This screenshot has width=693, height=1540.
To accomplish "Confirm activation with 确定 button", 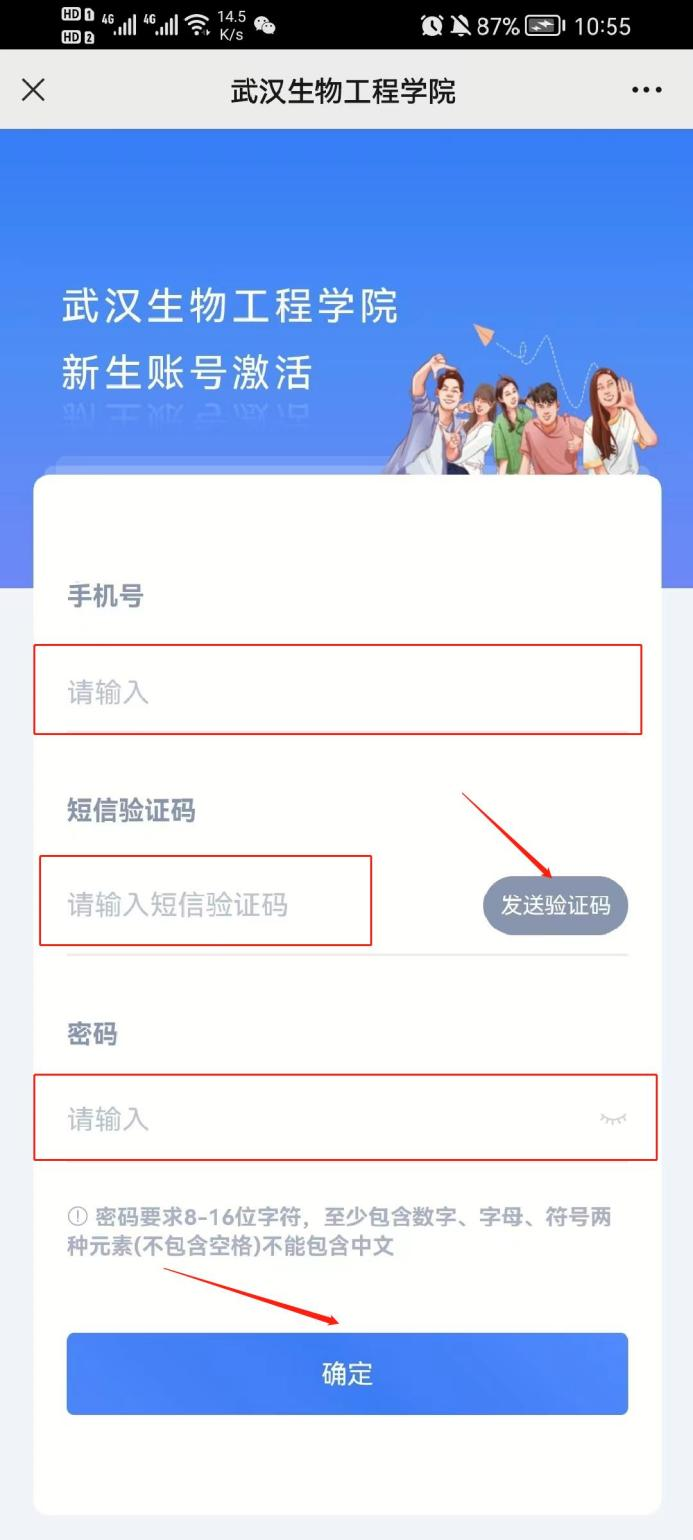I will pos(347,1373).
